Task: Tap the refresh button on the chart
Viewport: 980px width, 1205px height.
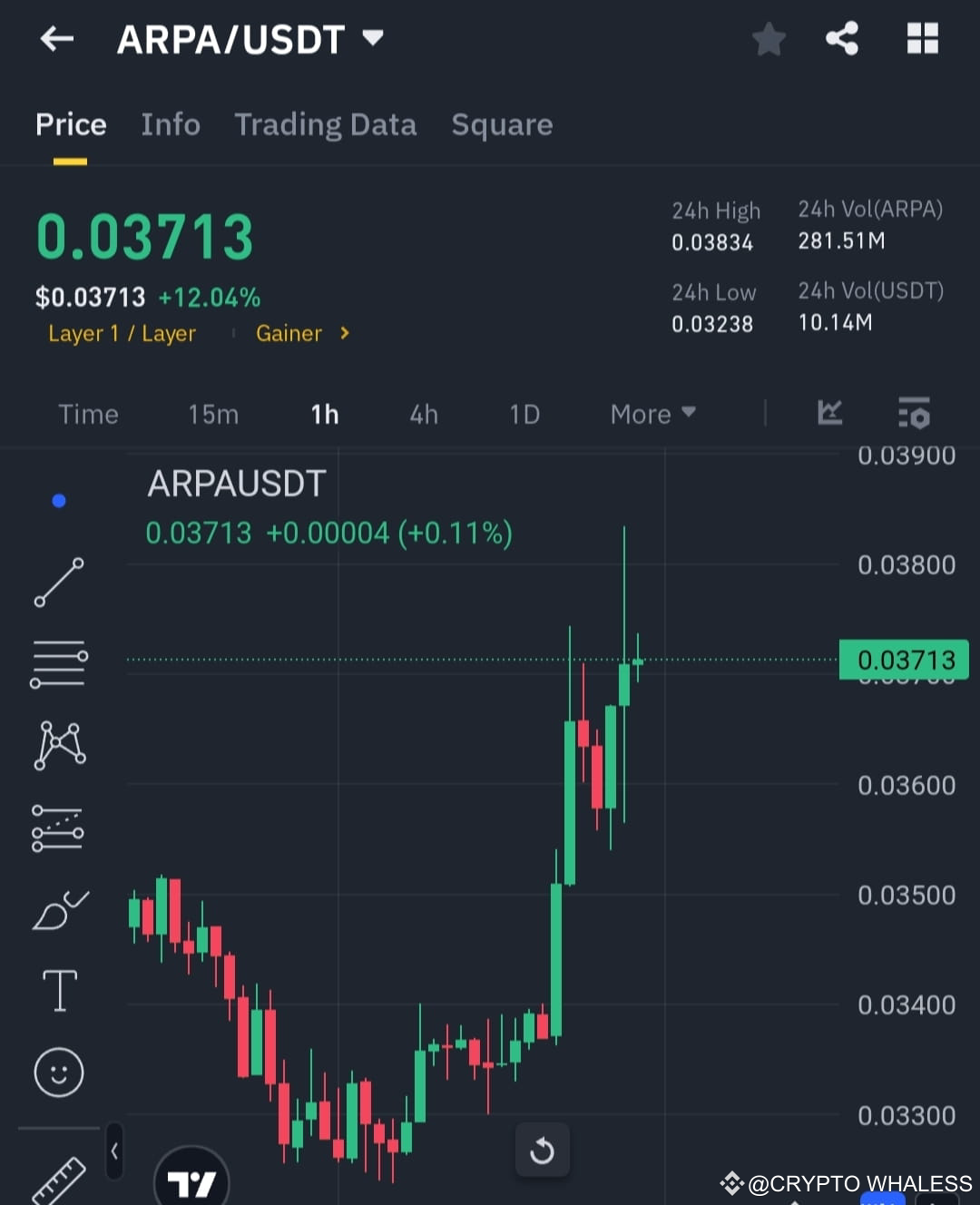Action: point(542,1150)
